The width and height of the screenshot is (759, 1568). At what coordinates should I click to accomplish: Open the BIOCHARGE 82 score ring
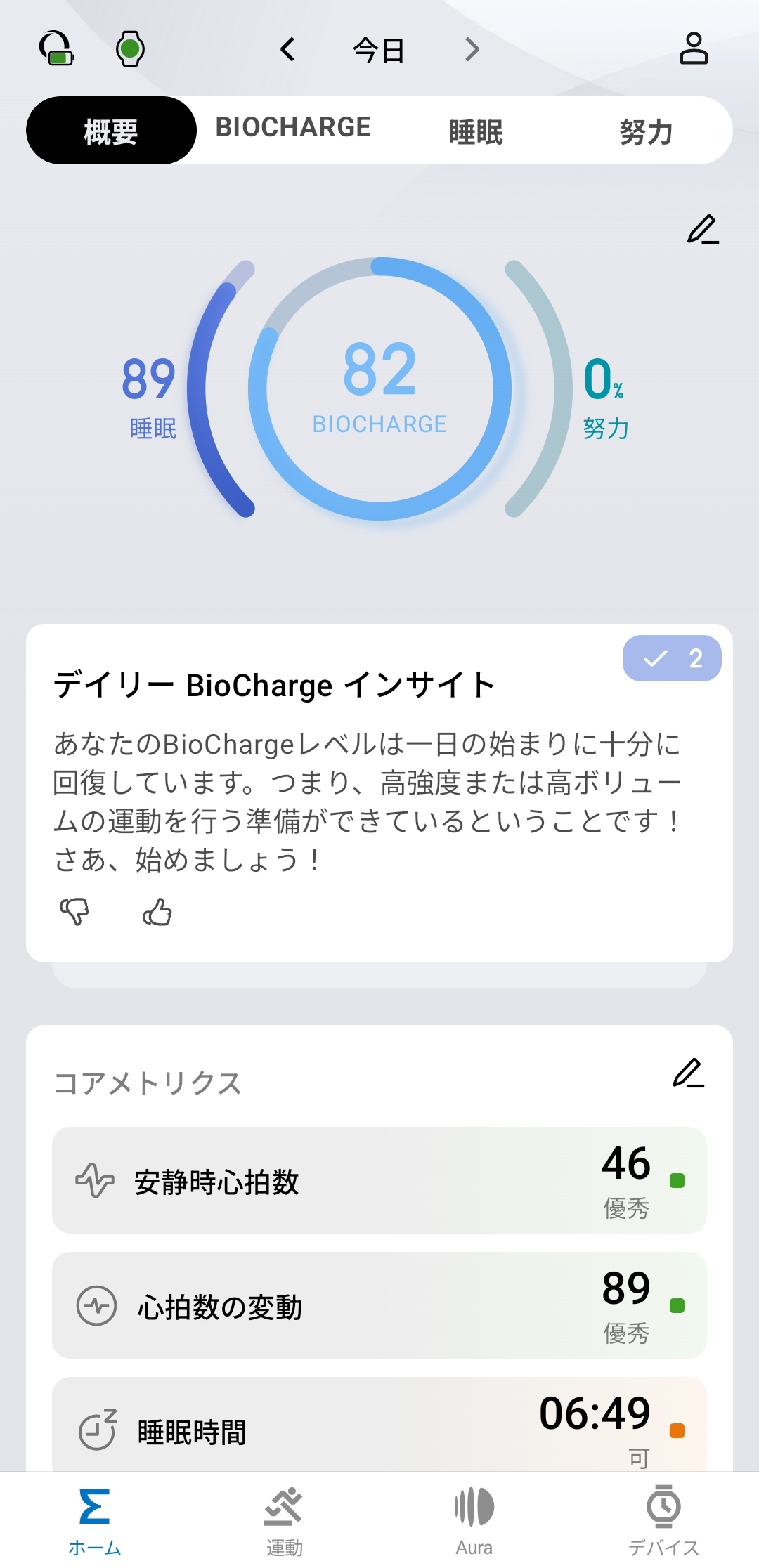[379, 388]
